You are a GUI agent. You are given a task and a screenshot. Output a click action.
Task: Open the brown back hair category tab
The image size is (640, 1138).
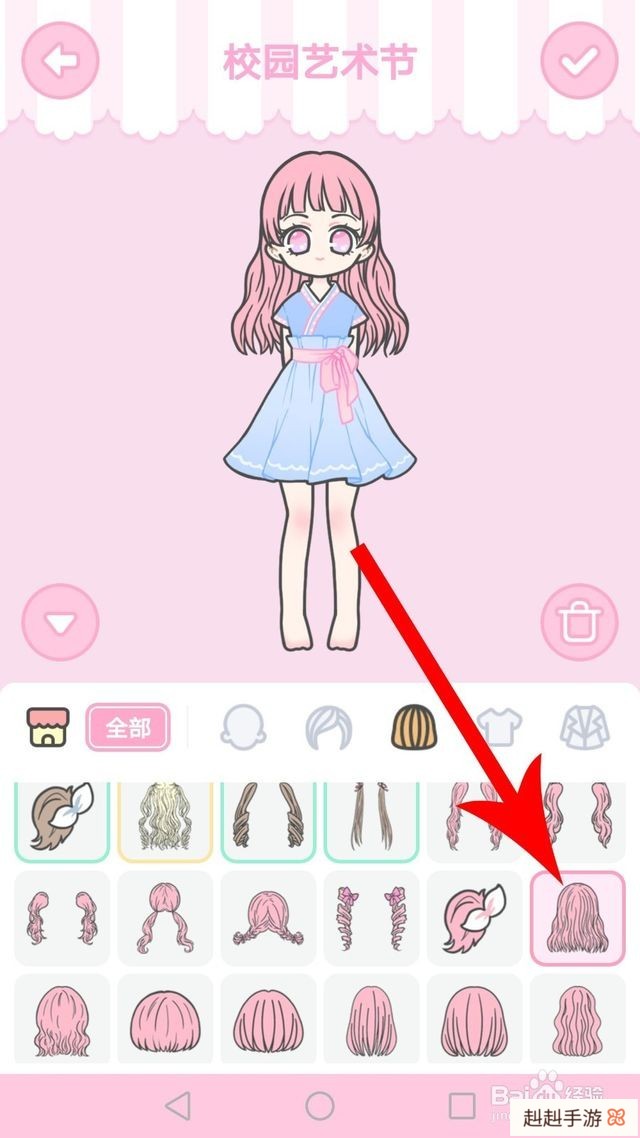click(414, 727)
